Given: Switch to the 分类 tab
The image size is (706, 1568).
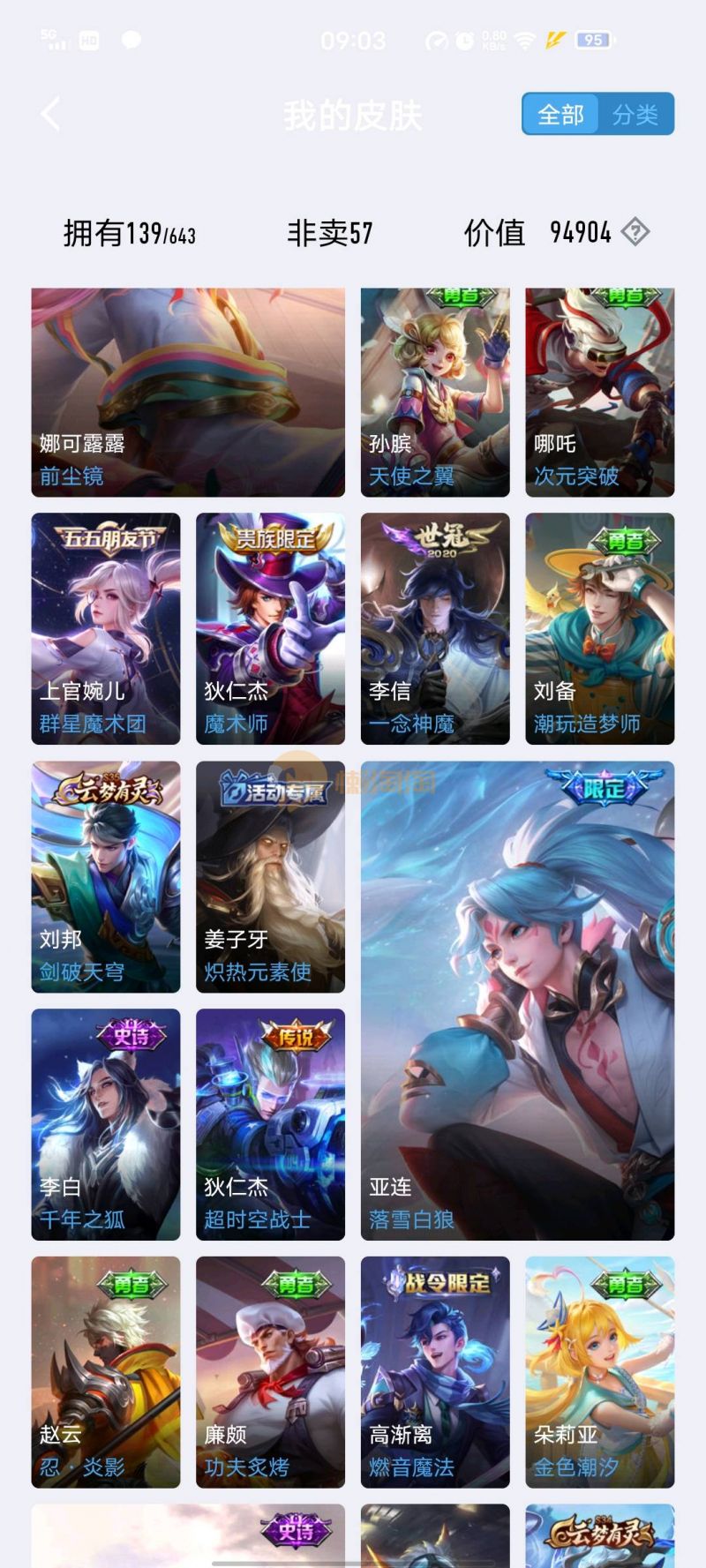Looking at the screenshot, I should 635,115.
